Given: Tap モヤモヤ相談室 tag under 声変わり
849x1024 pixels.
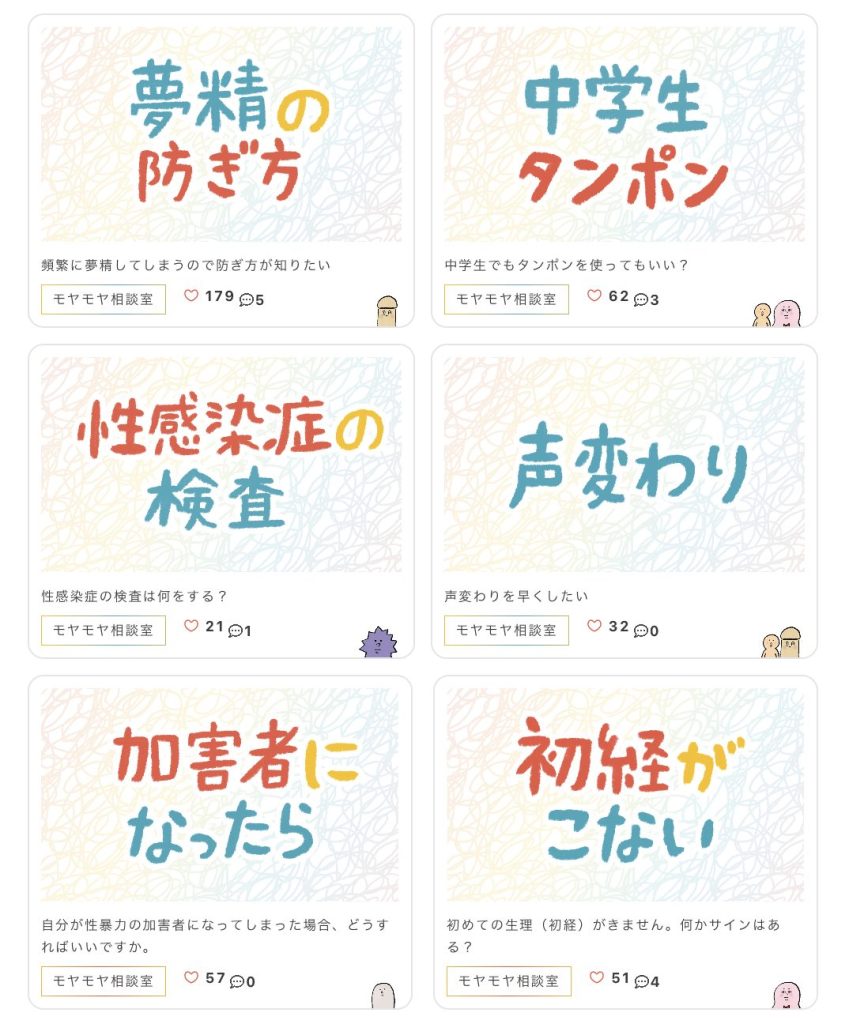Looking at the screenshot, I should pos(506,630).
